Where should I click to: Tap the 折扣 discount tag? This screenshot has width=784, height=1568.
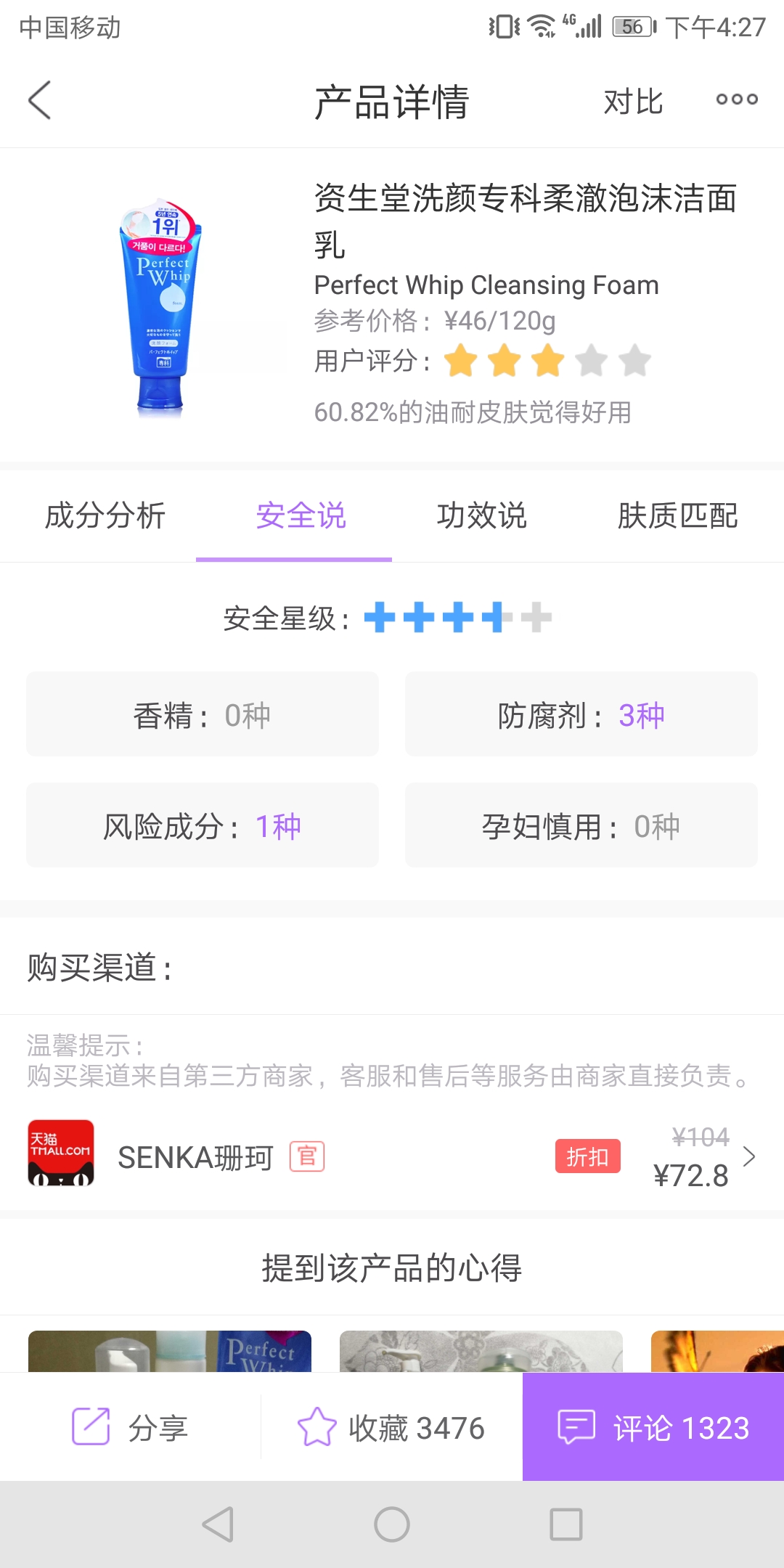[588, 1156]
